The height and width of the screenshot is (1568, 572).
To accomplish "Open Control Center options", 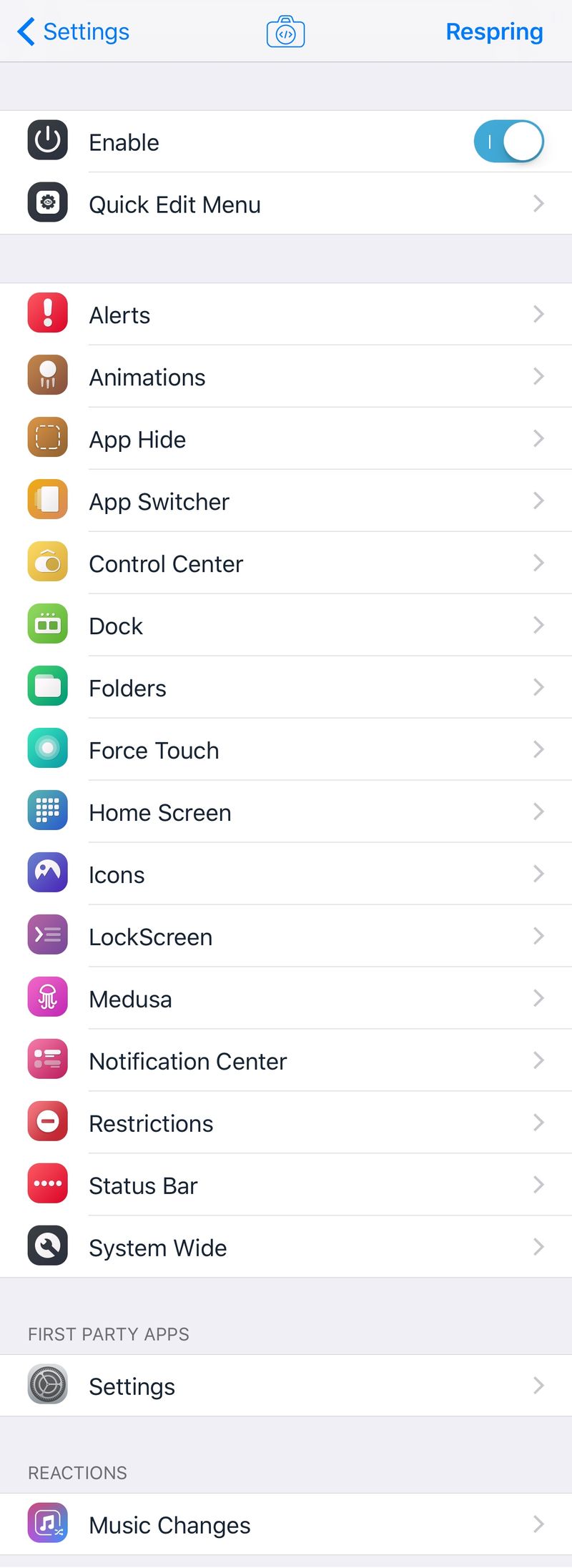I will (x=286, y=563).
